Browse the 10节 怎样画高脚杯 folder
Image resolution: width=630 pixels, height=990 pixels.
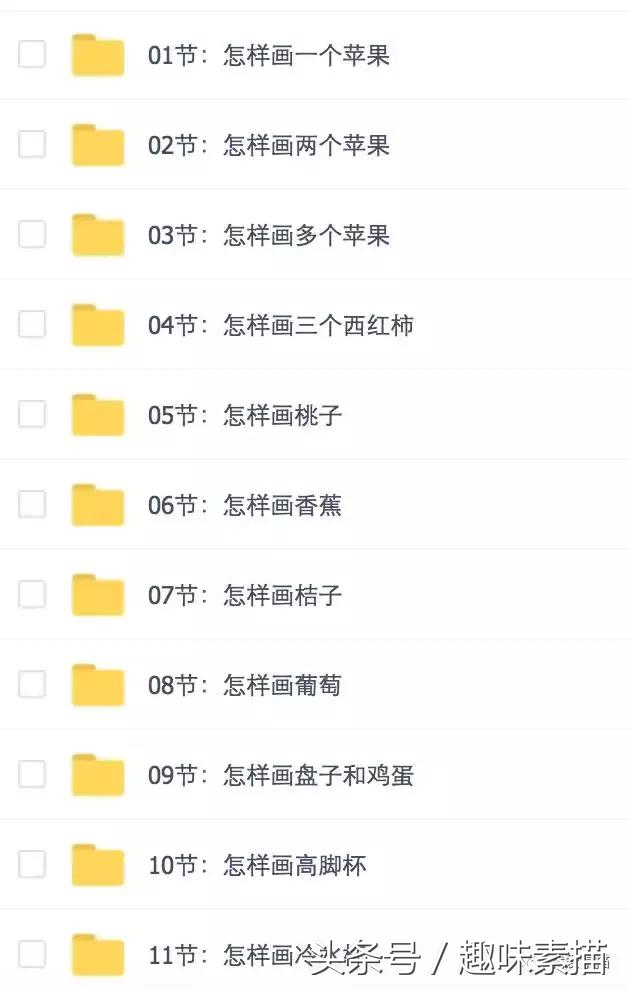click(x=257, y=865)
